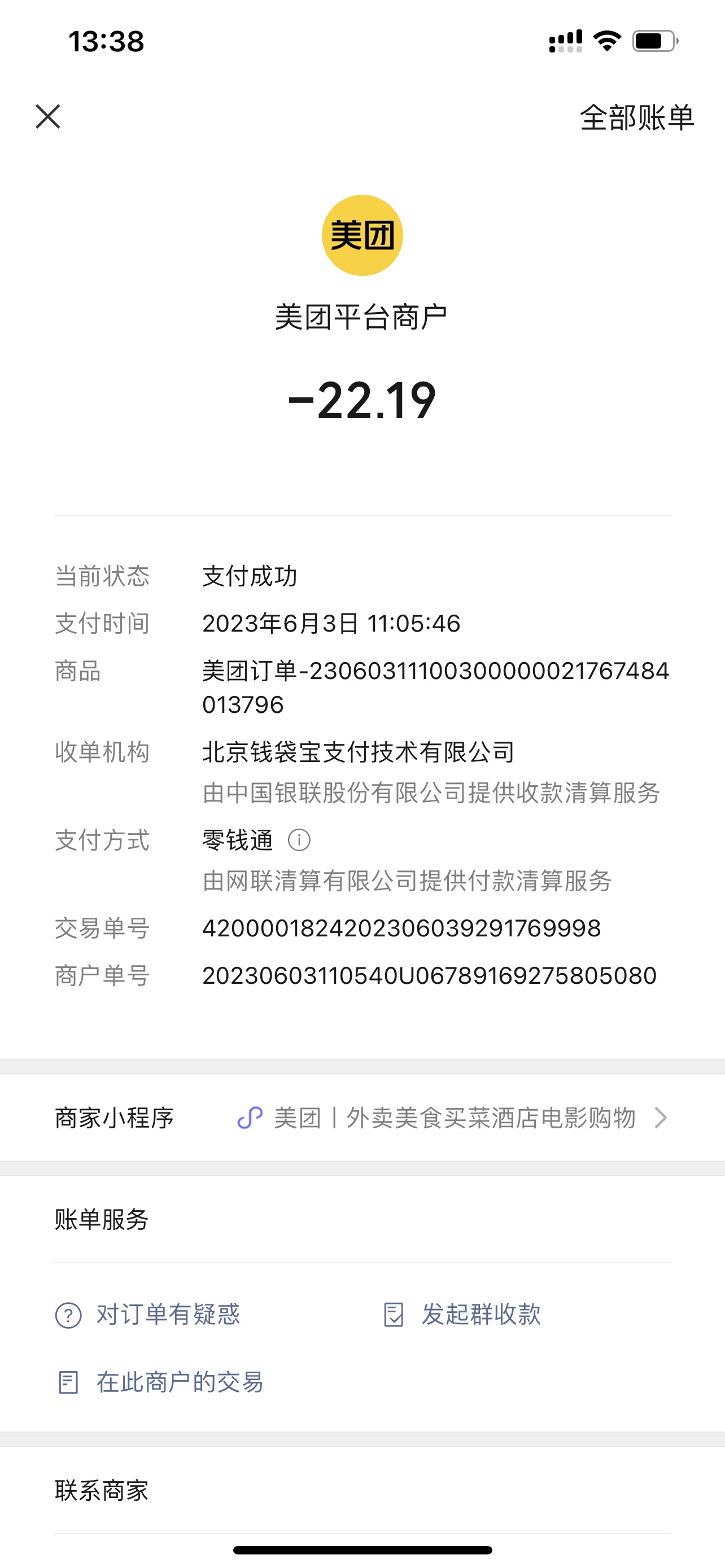
Task: Start a group collection via 发起群收款
Action: (462, 1315)
